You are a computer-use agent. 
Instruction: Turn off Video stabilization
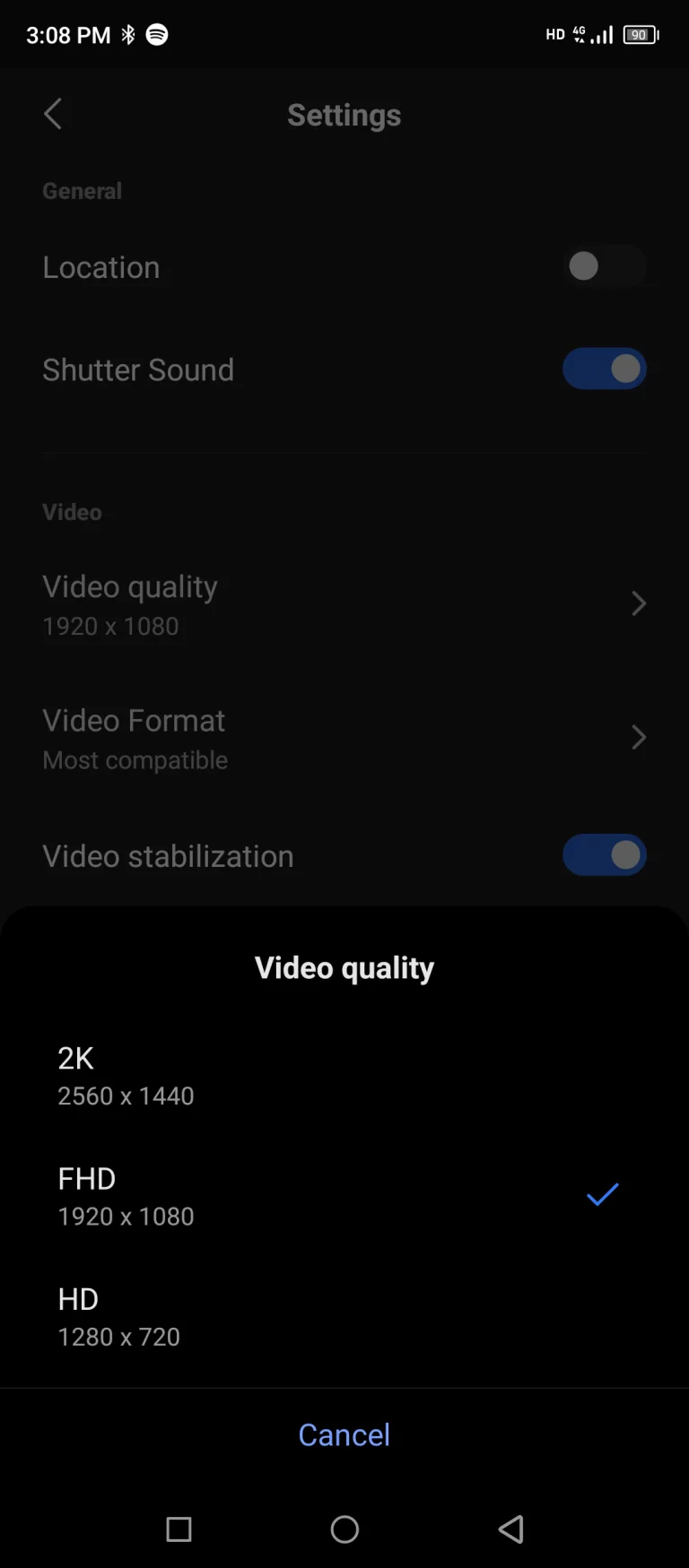(605, 855)
